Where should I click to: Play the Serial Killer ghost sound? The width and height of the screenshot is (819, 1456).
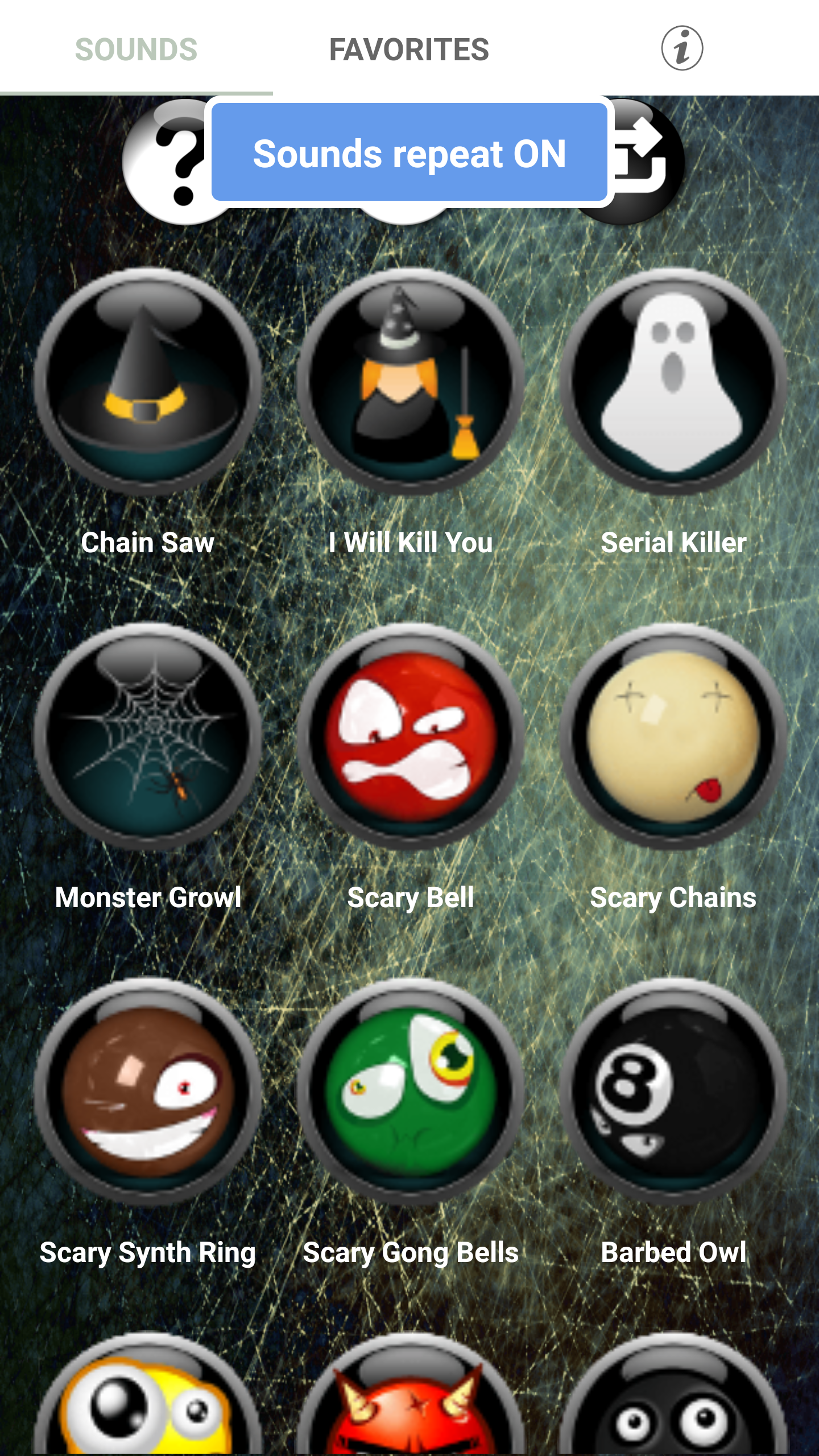[673, 382]
